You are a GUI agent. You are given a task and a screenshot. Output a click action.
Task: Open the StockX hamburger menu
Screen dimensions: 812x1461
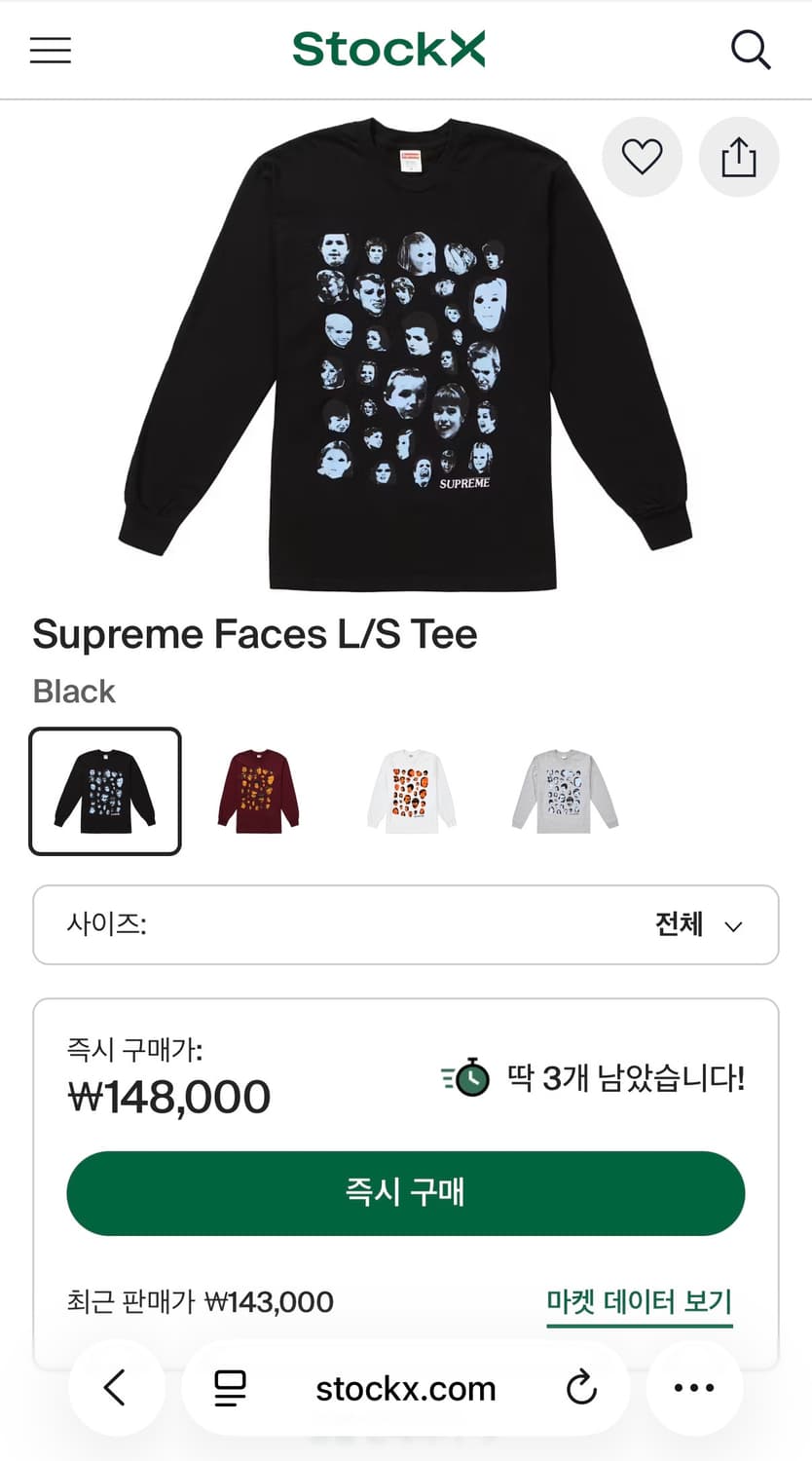(x=50, y=50)
